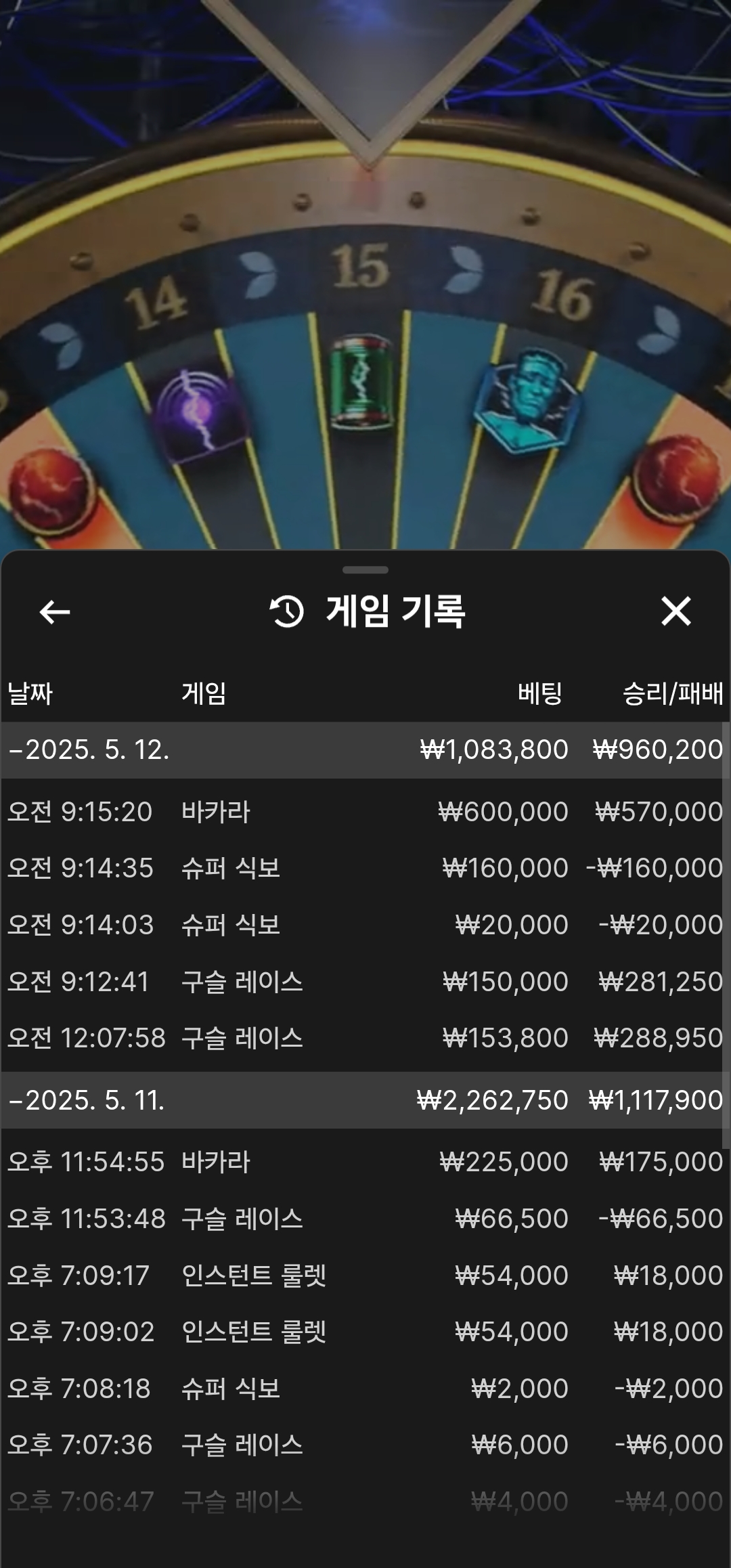Screen dimensions: 731x1568
Task: Collapse the 2025. 5. 11. date group
Action: (88, 1100)
